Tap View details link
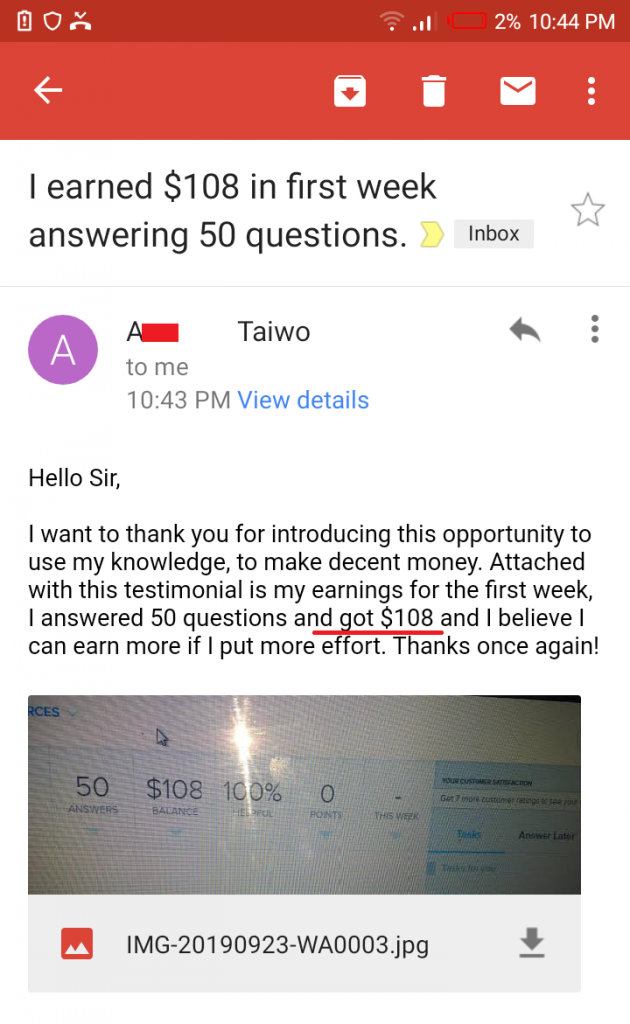The image size is (630, 1024). [303, 401]
